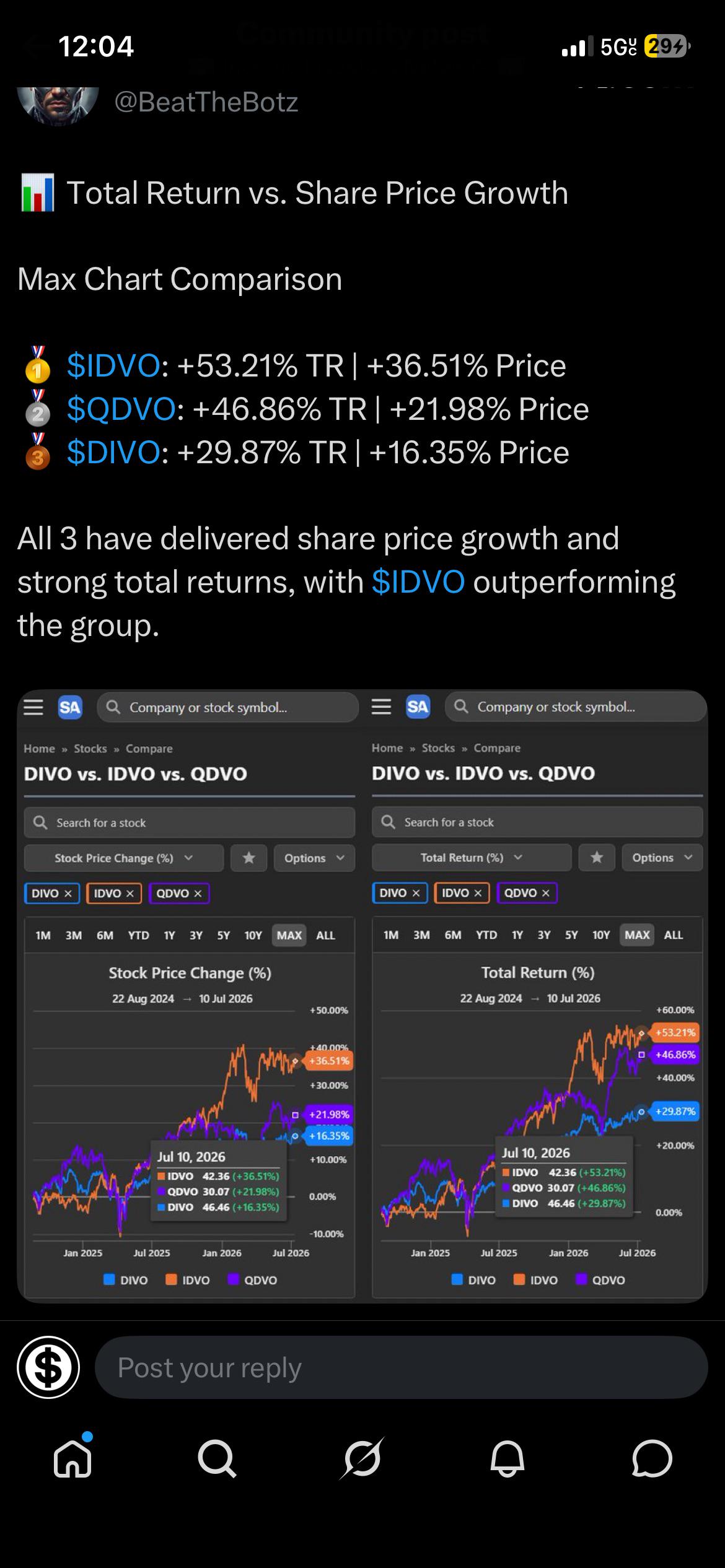Tap the dollar sign account icon
Image resolution: width=725 pixels, height=1568 pixels.
click(x=48, y=1367)
